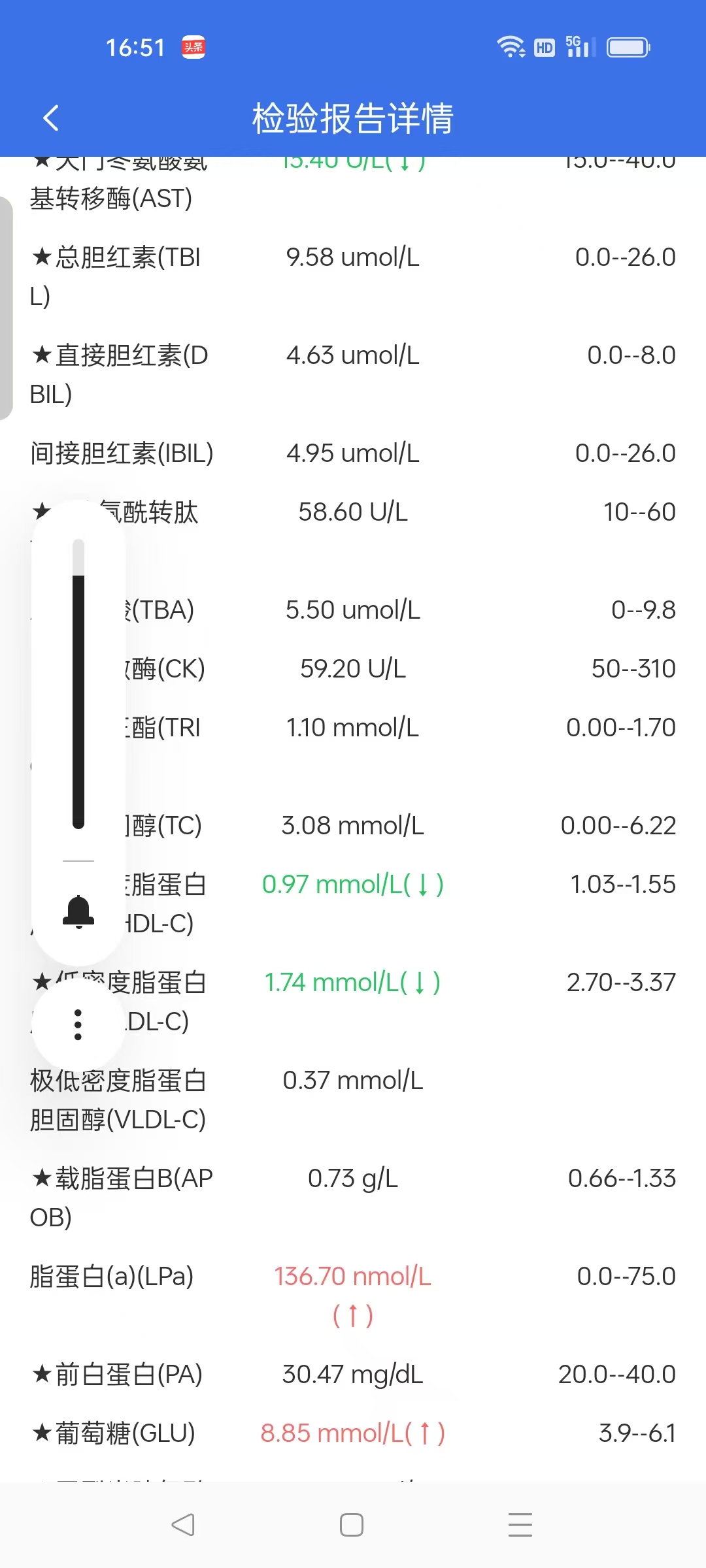706x1568 pixels.
Task: Open the recent apps menu
Action: tap(520, 1525)
